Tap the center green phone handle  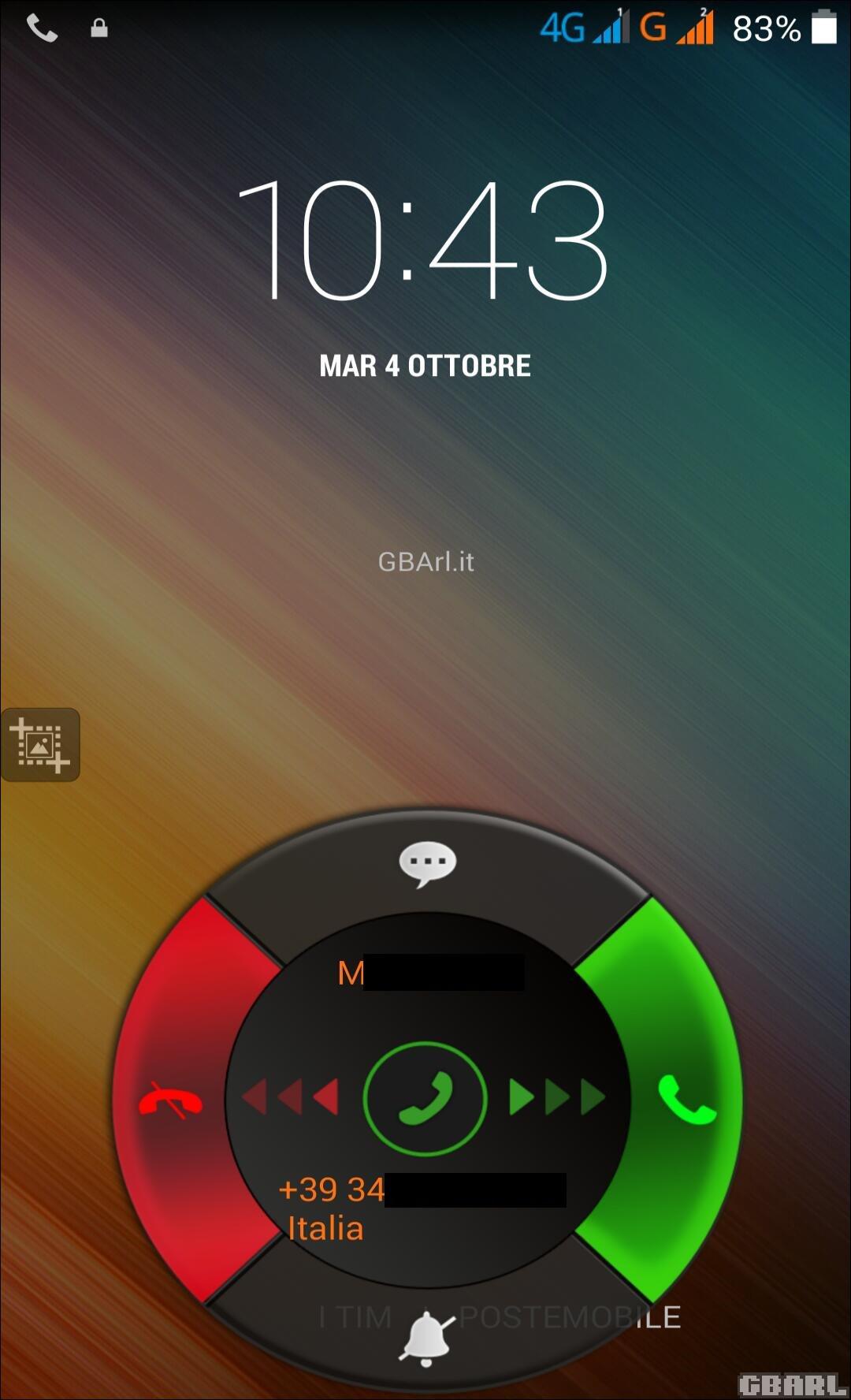[425, 1098]
